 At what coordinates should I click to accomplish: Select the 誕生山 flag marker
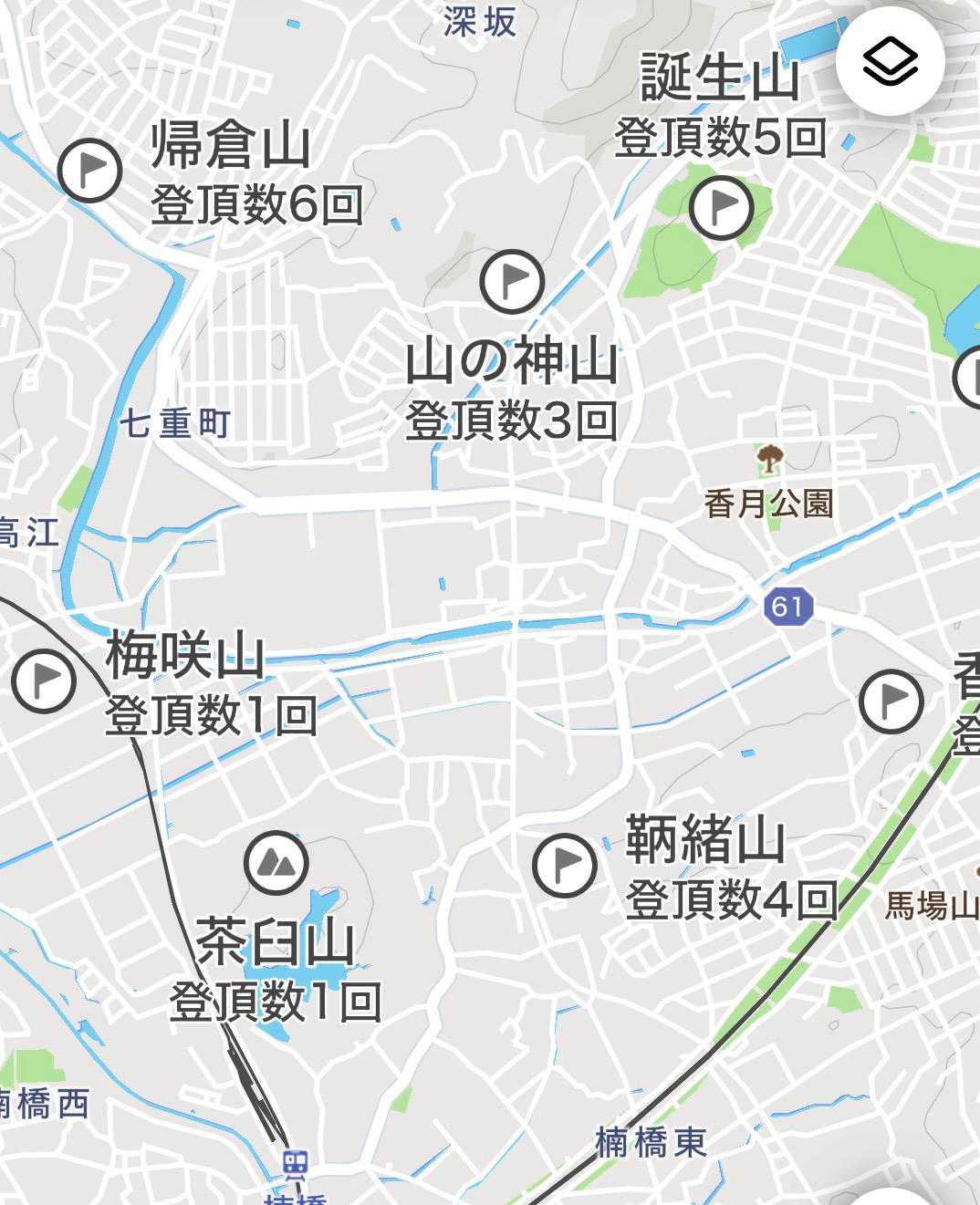pos(721,209)
